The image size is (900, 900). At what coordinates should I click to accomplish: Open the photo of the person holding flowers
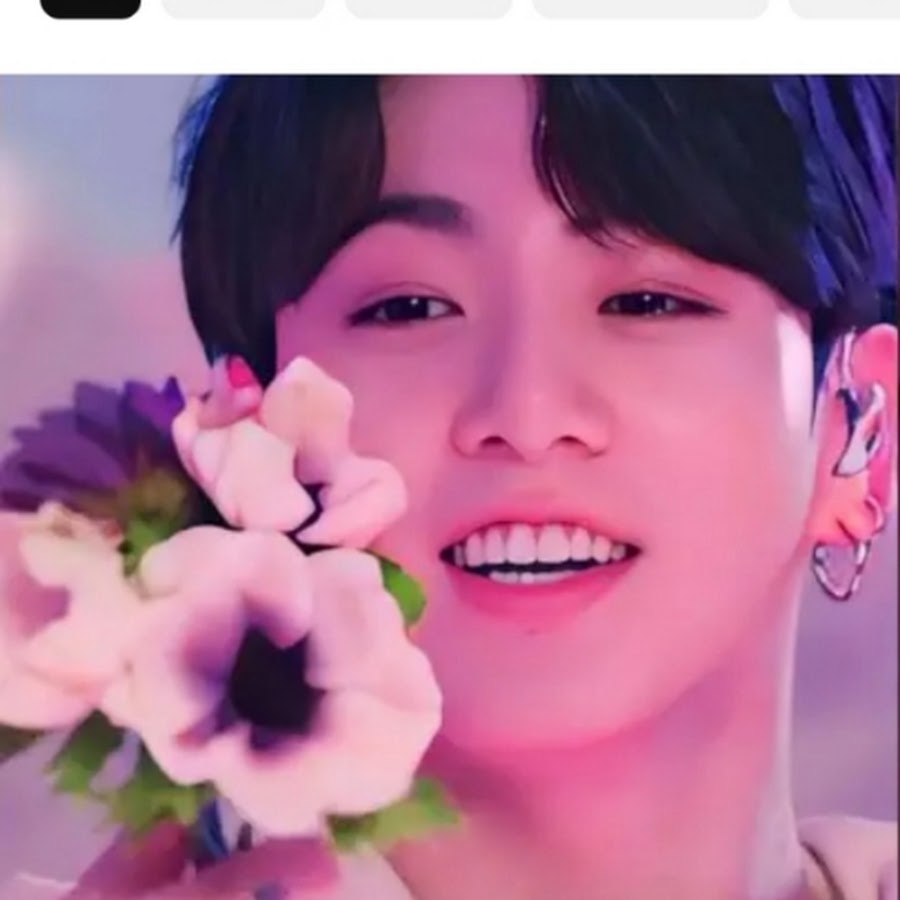pyautogui.click(x=450, y=487)
